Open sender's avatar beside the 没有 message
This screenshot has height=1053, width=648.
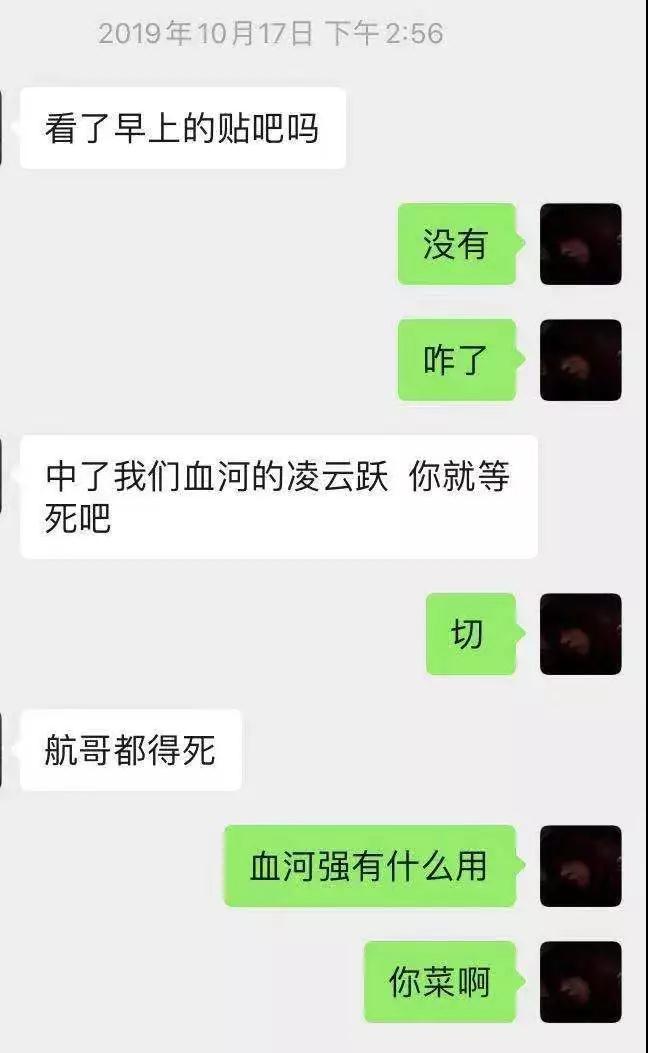click(x=581, y=244)
